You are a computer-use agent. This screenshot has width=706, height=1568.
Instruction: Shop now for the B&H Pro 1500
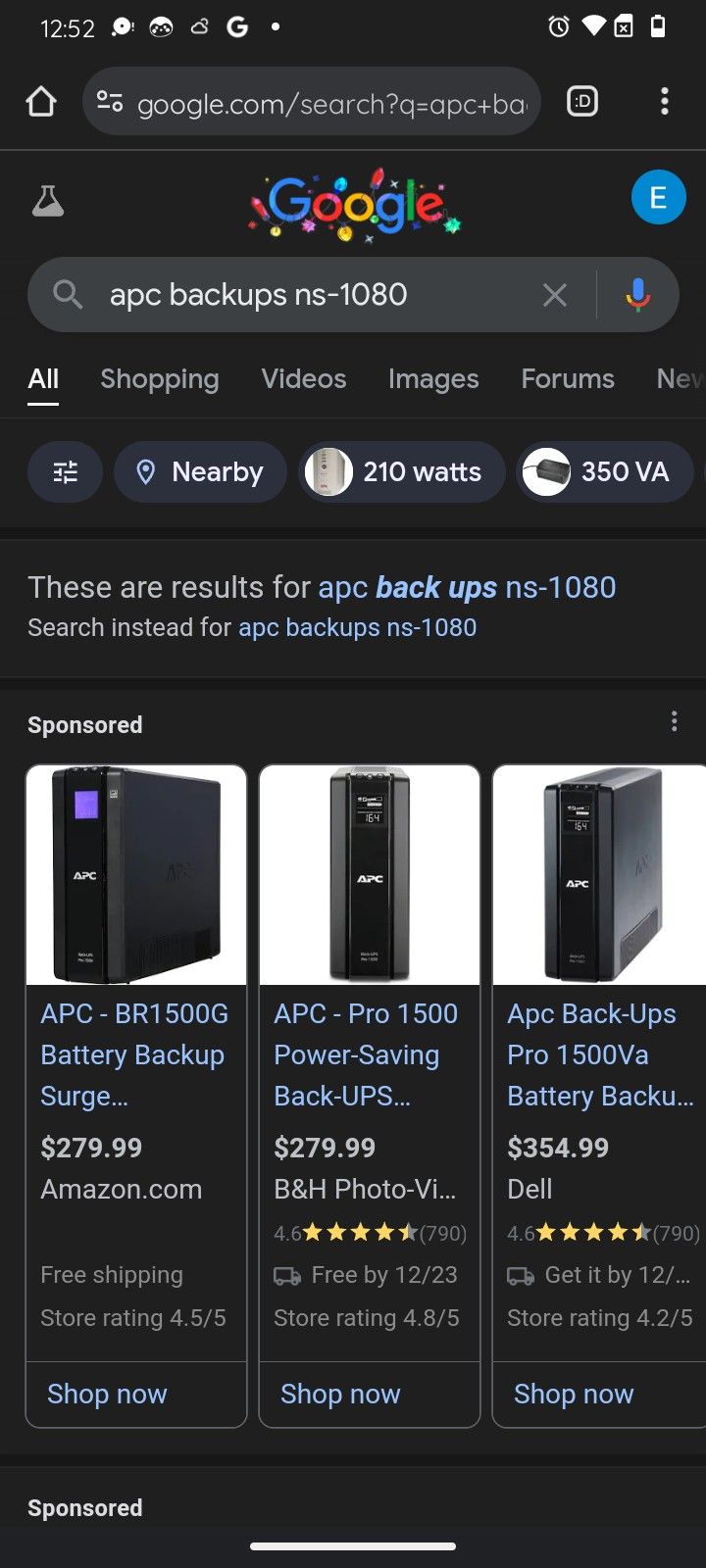tap(340, 1394)
